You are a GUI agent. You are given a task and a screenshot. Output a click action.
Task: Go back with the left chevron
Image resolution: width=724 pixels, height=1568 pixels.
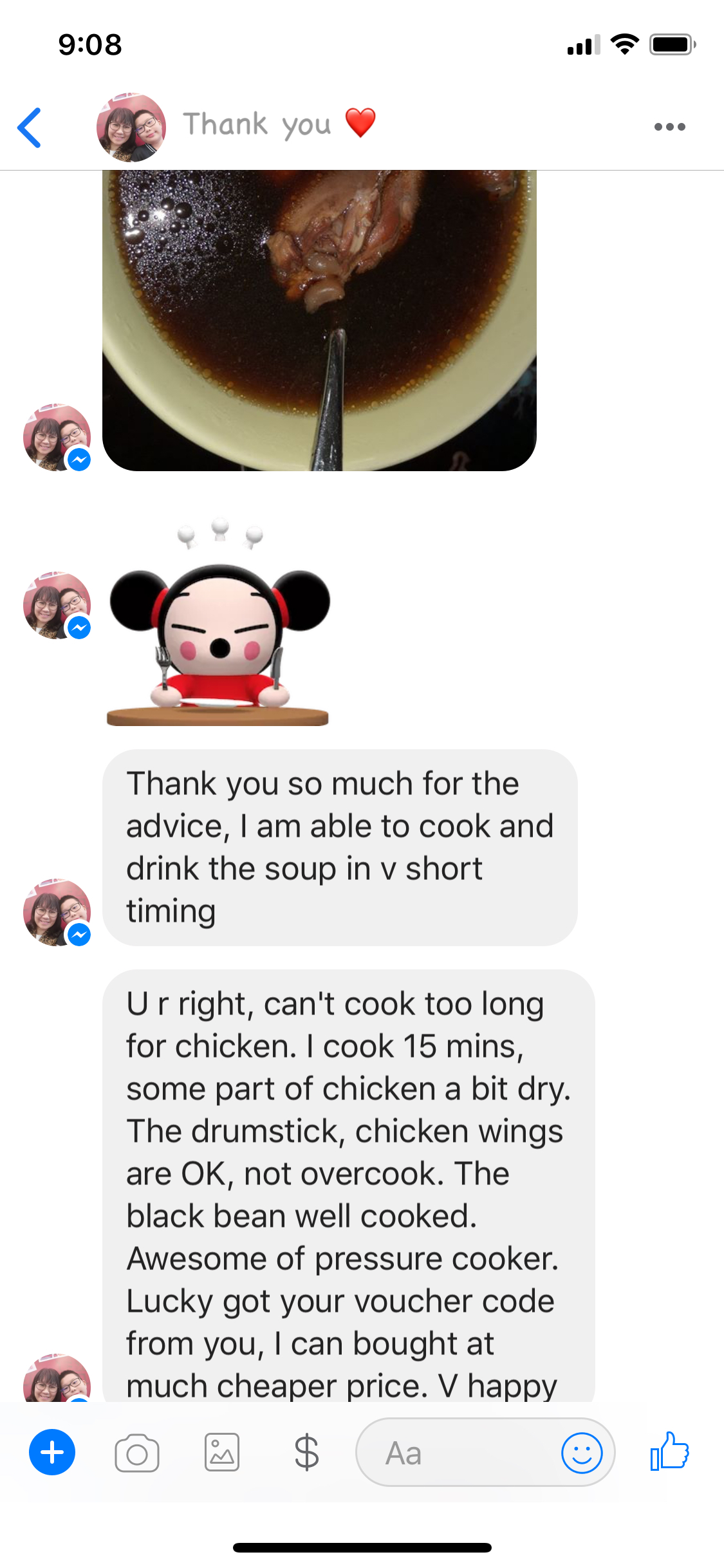click(x=29, y=127)
